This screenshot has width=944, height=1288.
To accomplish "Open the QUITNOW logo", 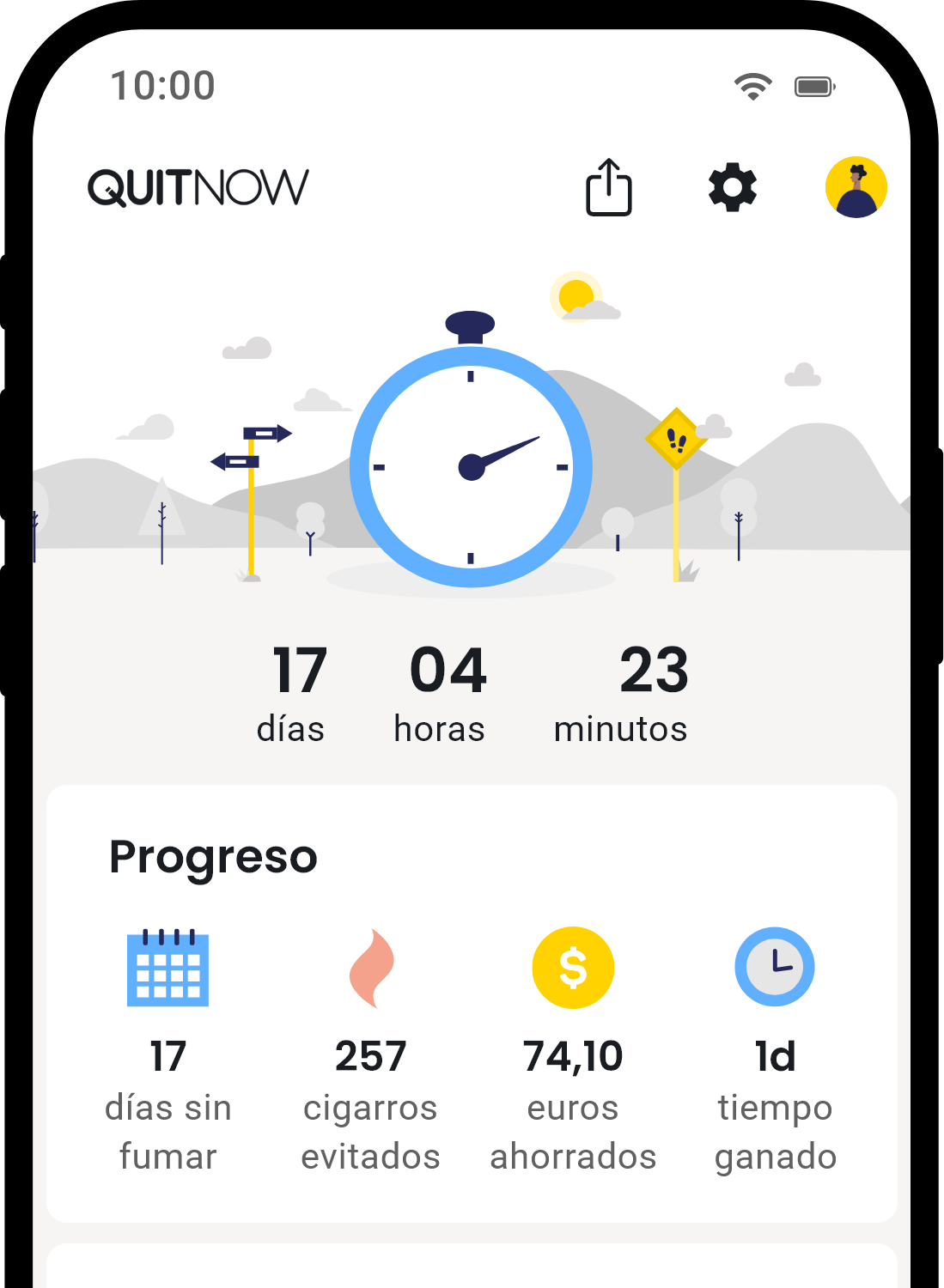I will (x=197, y=188).
